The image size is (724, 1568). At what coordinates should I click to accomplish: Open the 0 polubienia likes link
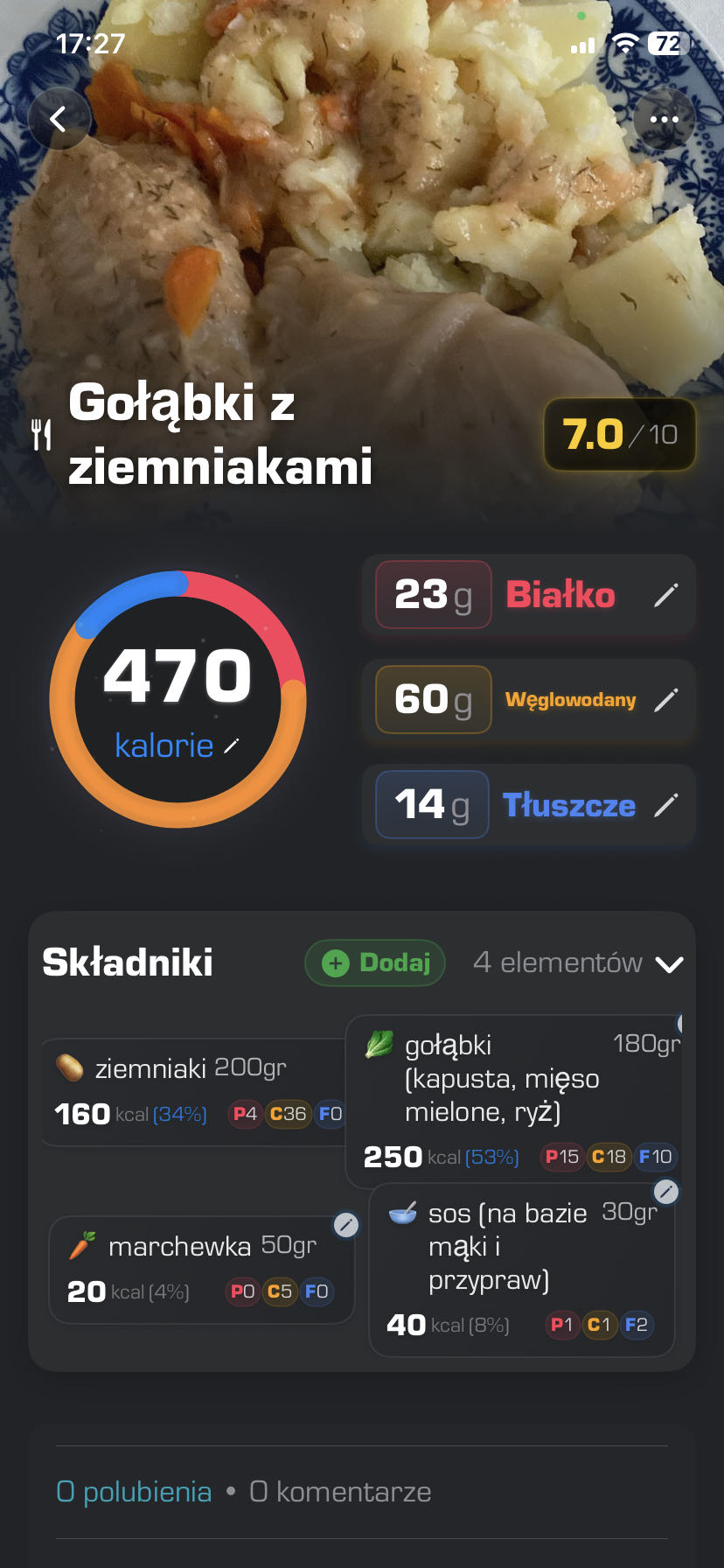(133, 1491)
